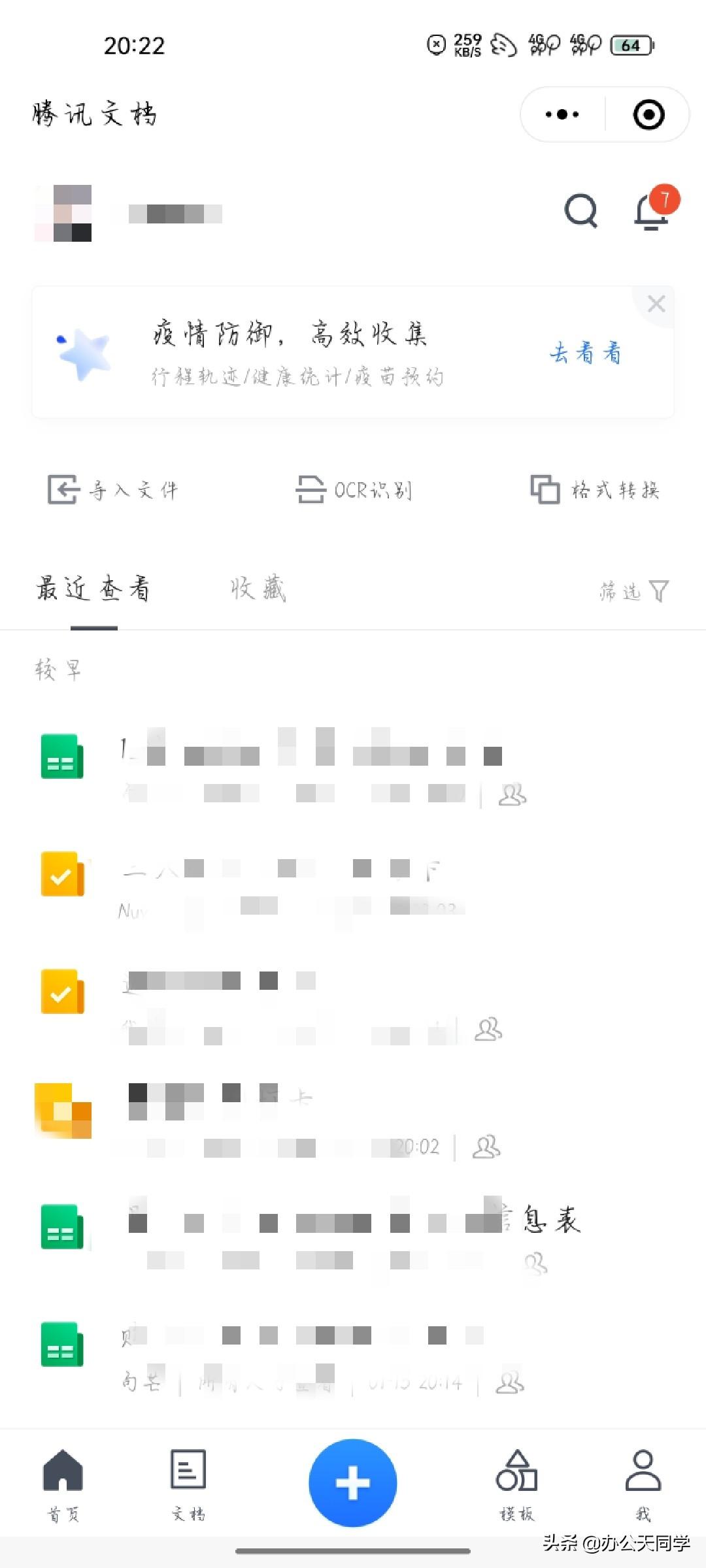Open 格式转换 format conversion
The width and height of the screenshot is (706, 1568).
[x=595, y=489]
